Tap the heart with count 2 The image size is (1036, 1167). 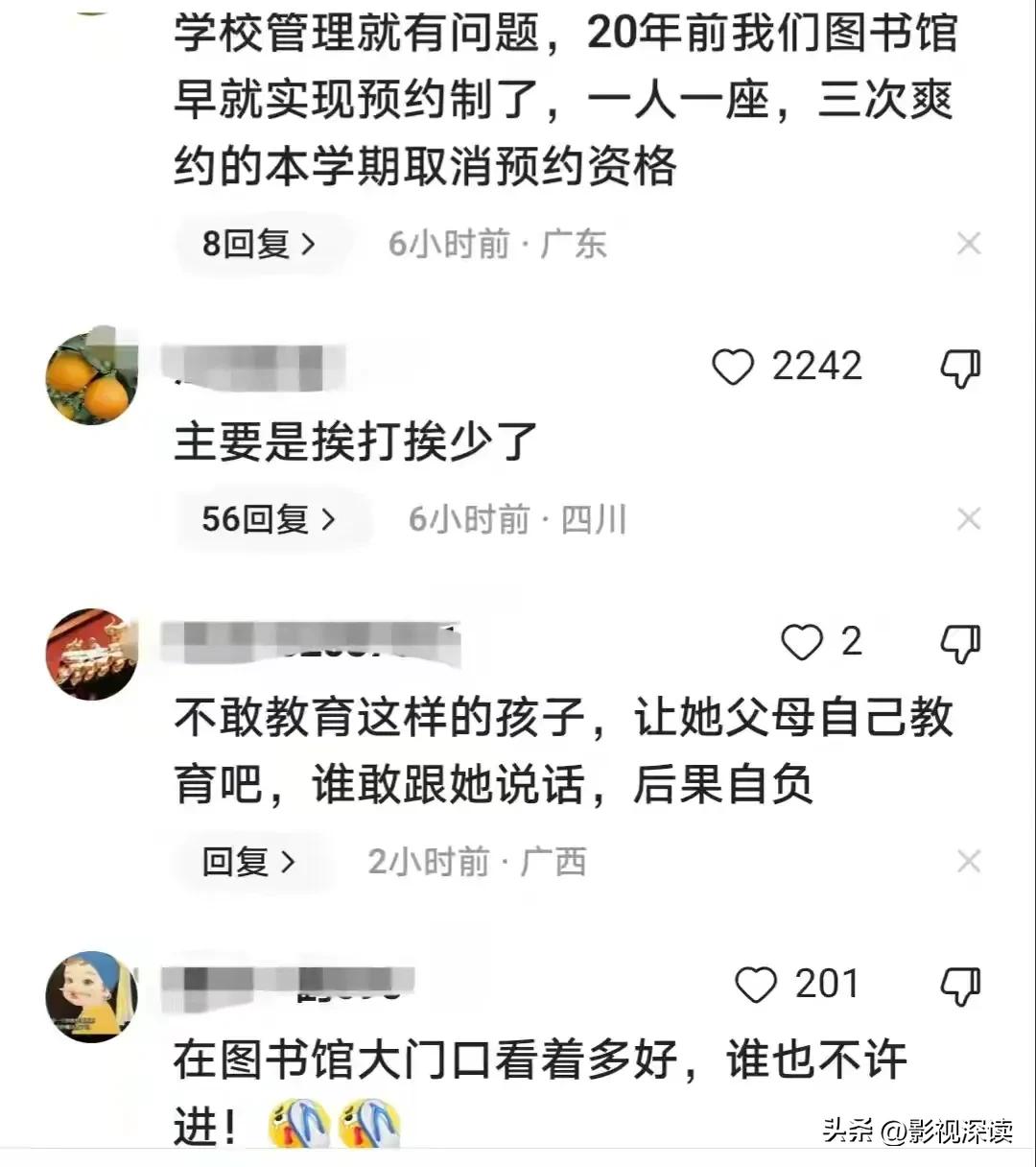[802, 642]
